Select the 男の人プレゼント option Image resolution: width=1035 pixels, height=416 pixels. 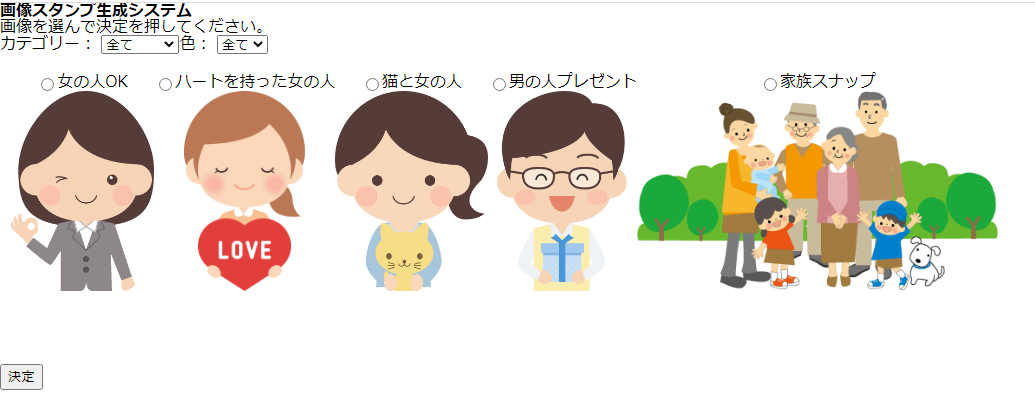click(499, 85)
